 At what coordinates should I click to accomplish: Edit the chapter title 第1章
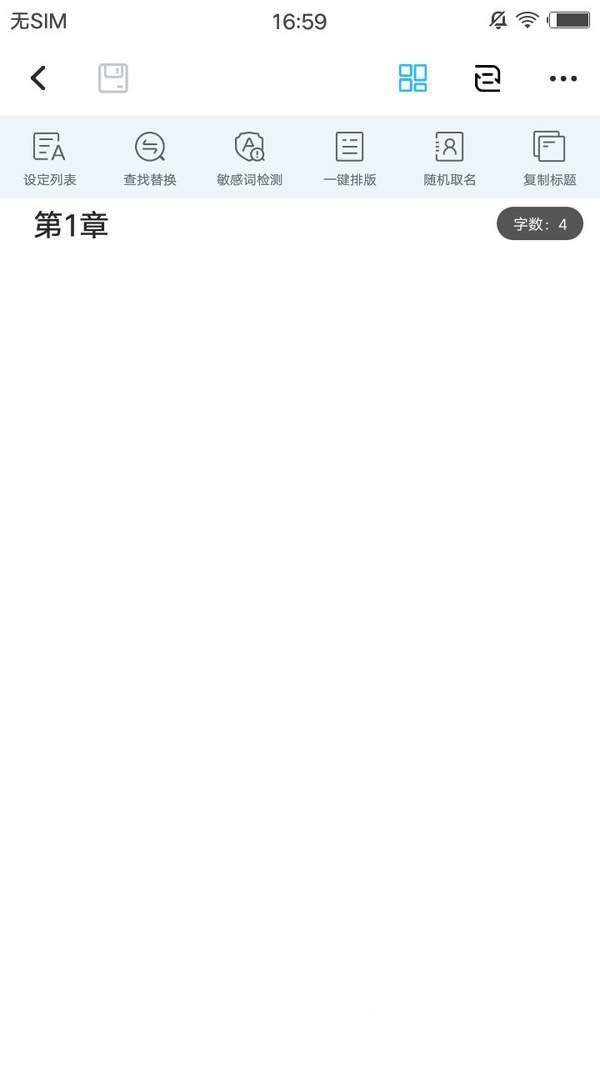pos(72,225)
